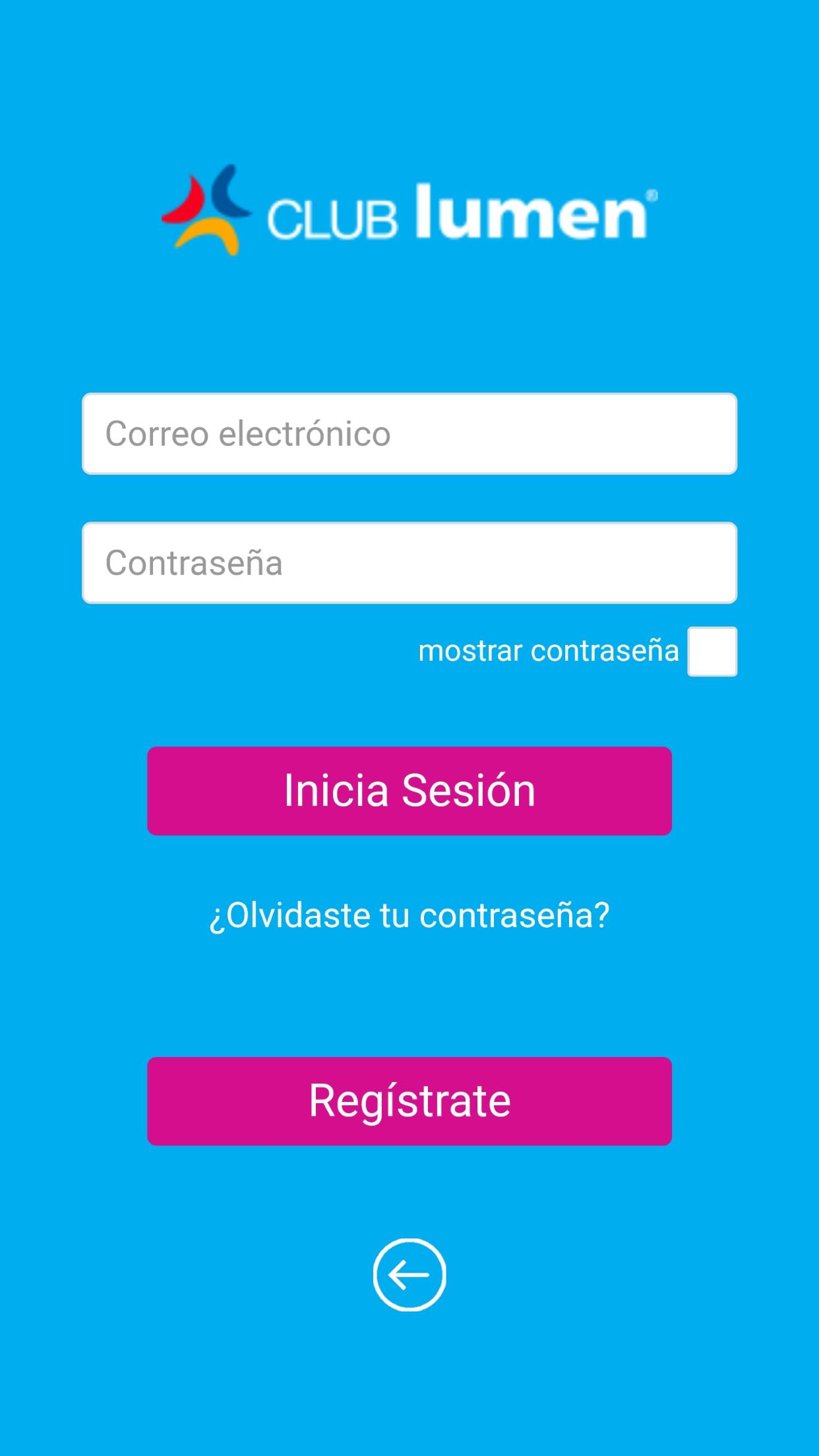Open the ¿Olvidaste tu contraseña? link
This screenshot has height=1456, width=819.
[x=409, y=915]
